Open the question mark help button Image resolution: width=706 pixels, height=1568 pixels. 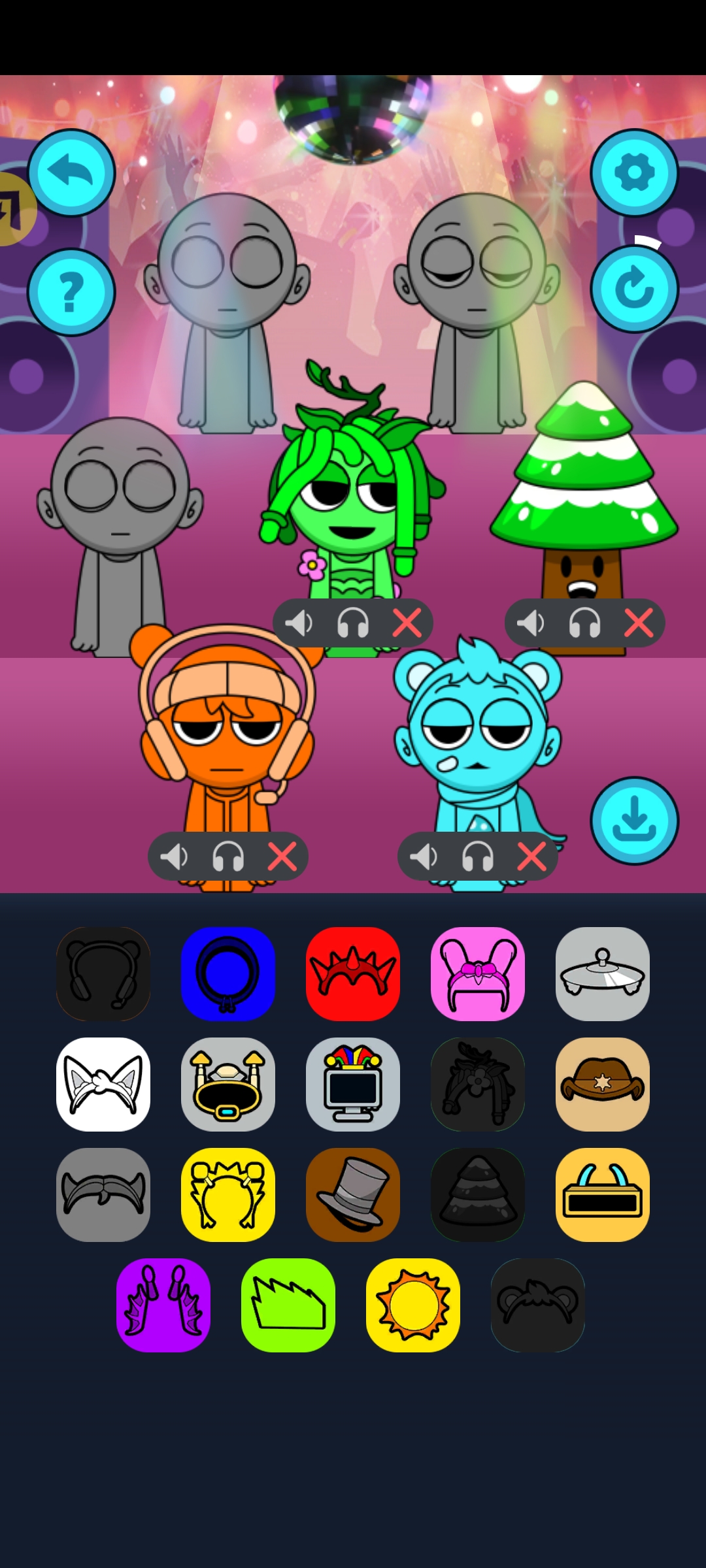tap(71, 292)
